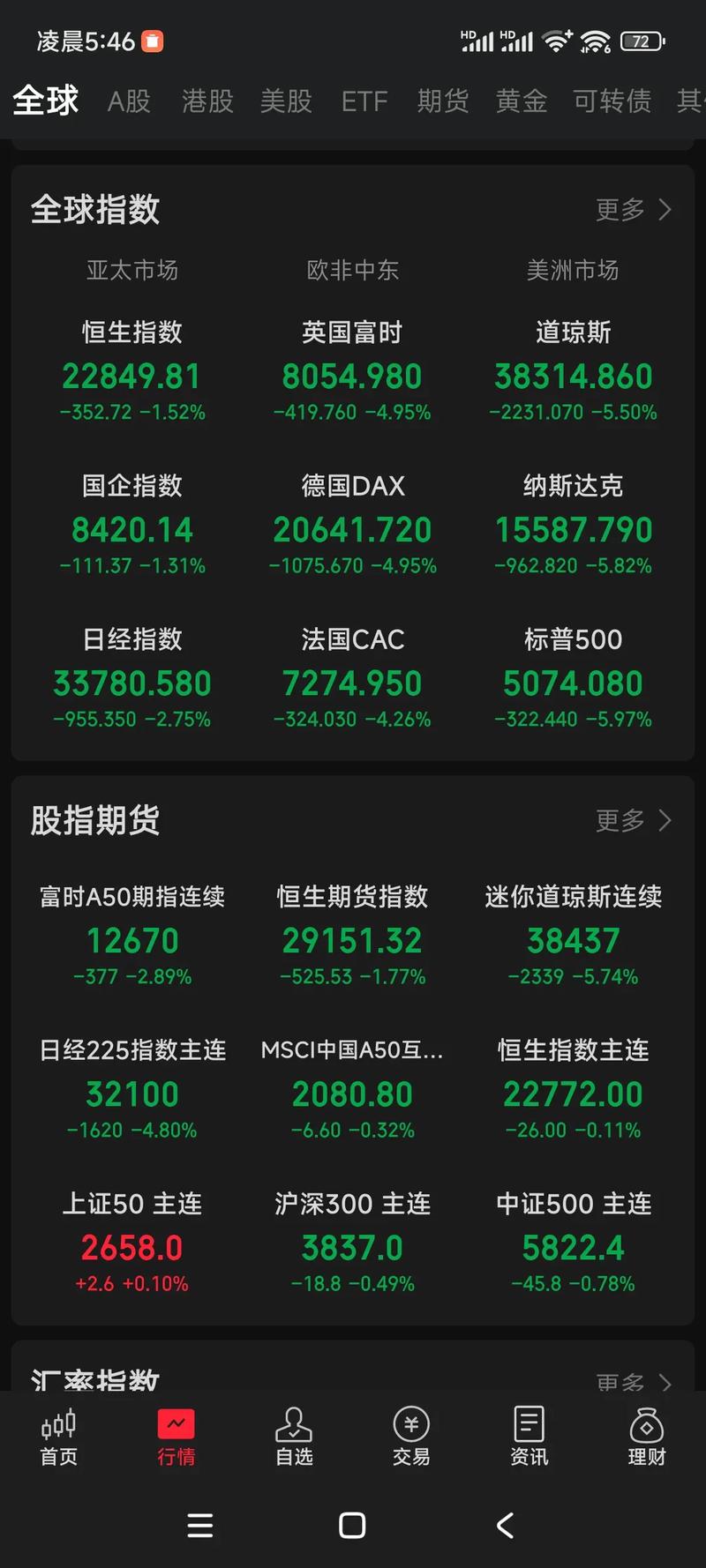
Task: Expand 更多 next to 全球指数
Action: 632,209
